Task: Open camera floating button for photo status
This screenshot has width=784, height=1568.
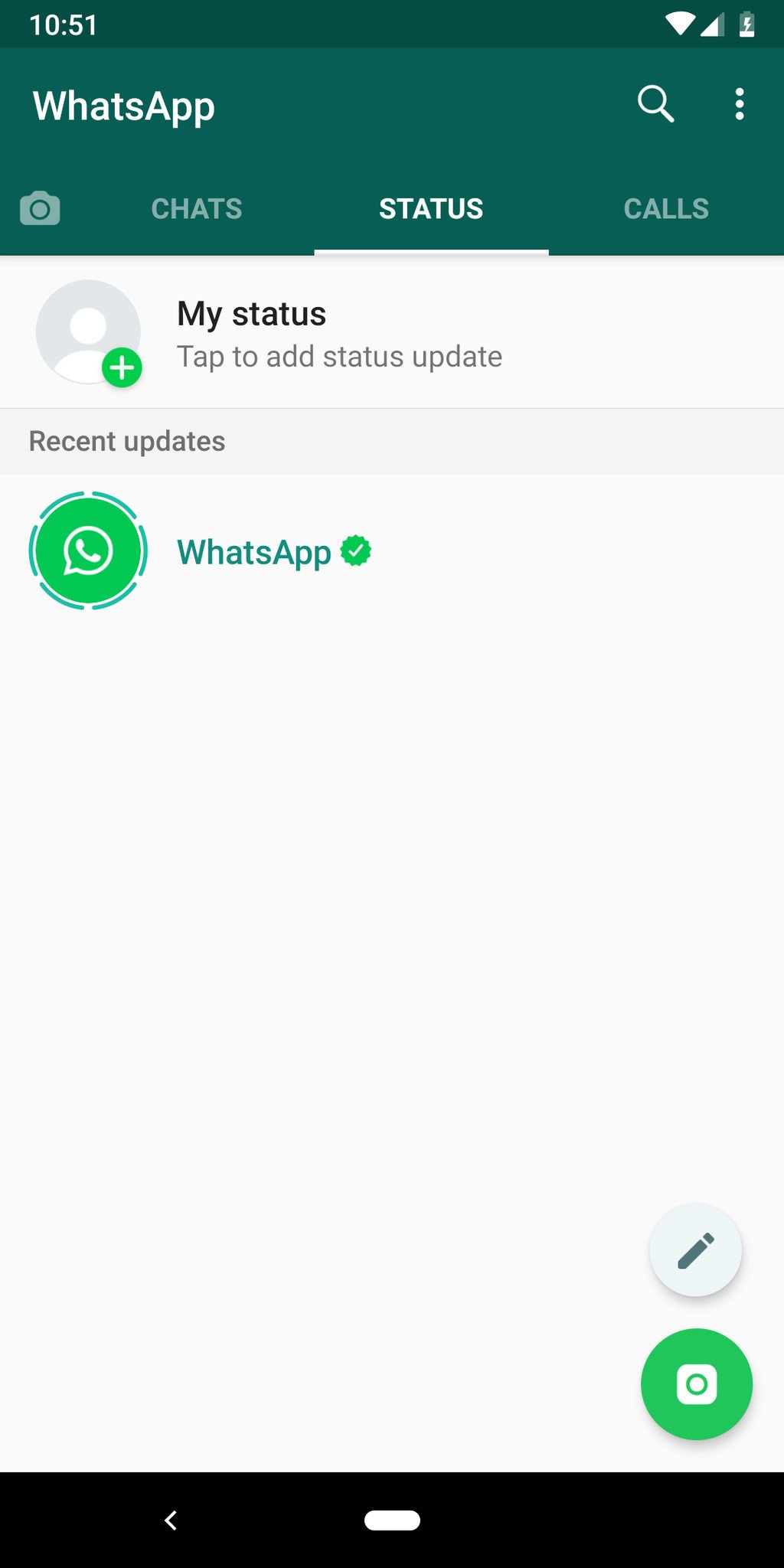Action: pos(696,1383)
